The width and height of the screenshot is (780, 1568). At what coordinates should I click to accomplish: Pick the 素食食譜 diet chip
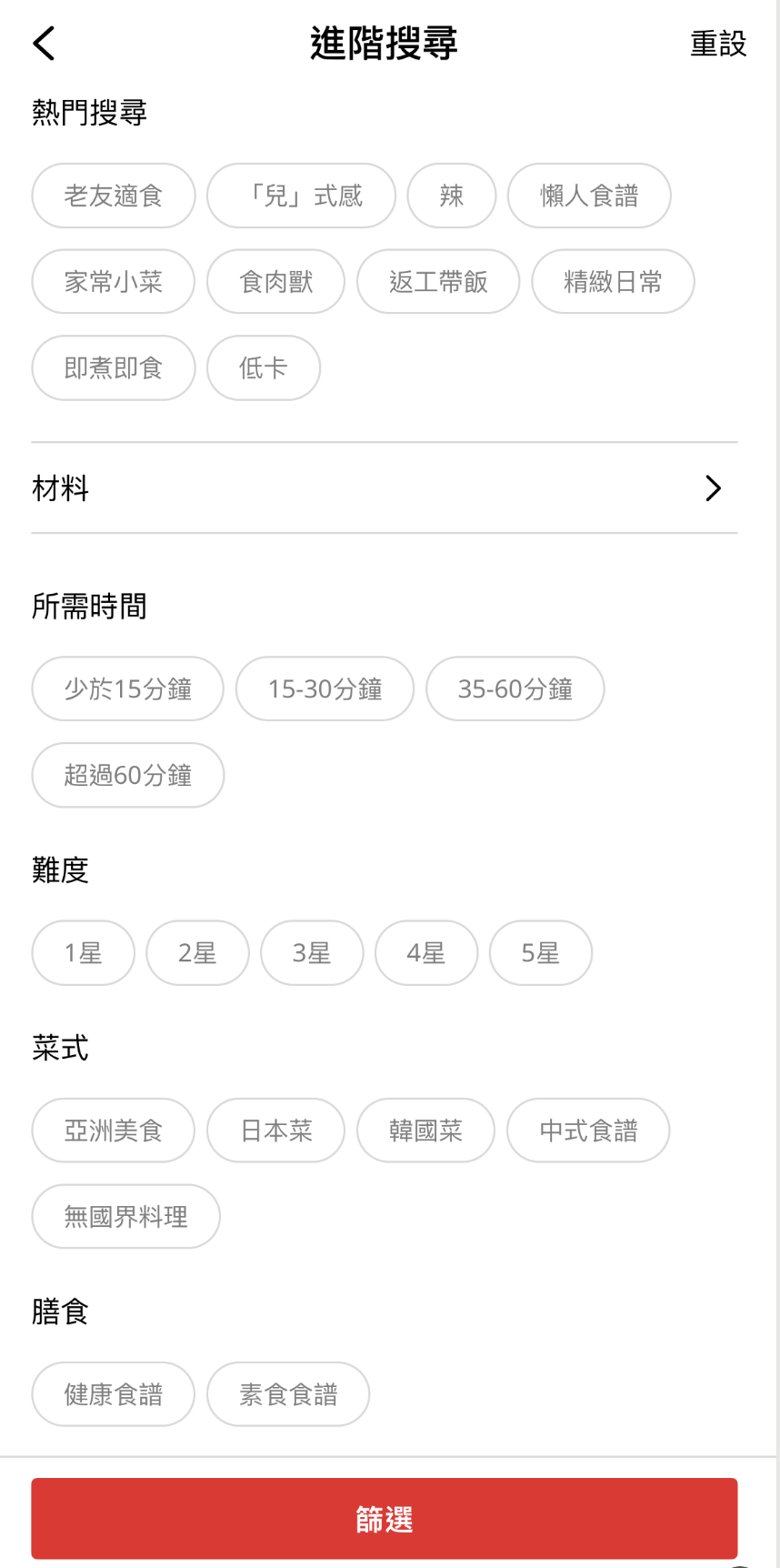pyautogui.click(x=288, y=1393)
